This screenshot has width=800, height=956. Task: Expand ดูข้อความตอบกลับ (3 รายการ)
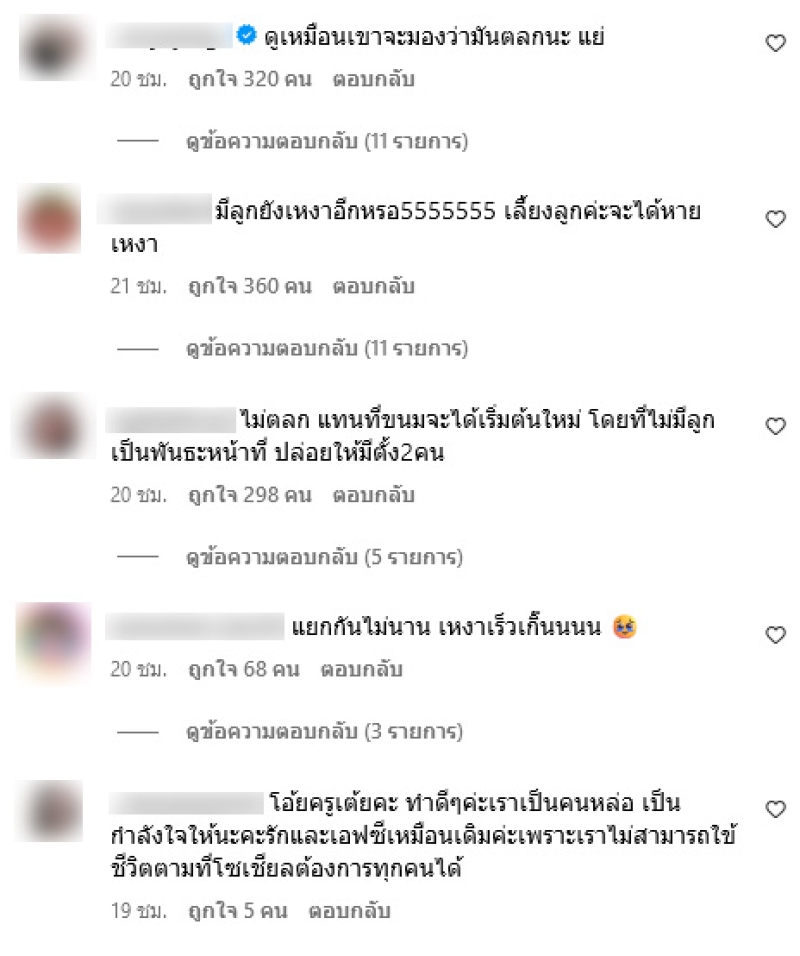pos(323,732)
